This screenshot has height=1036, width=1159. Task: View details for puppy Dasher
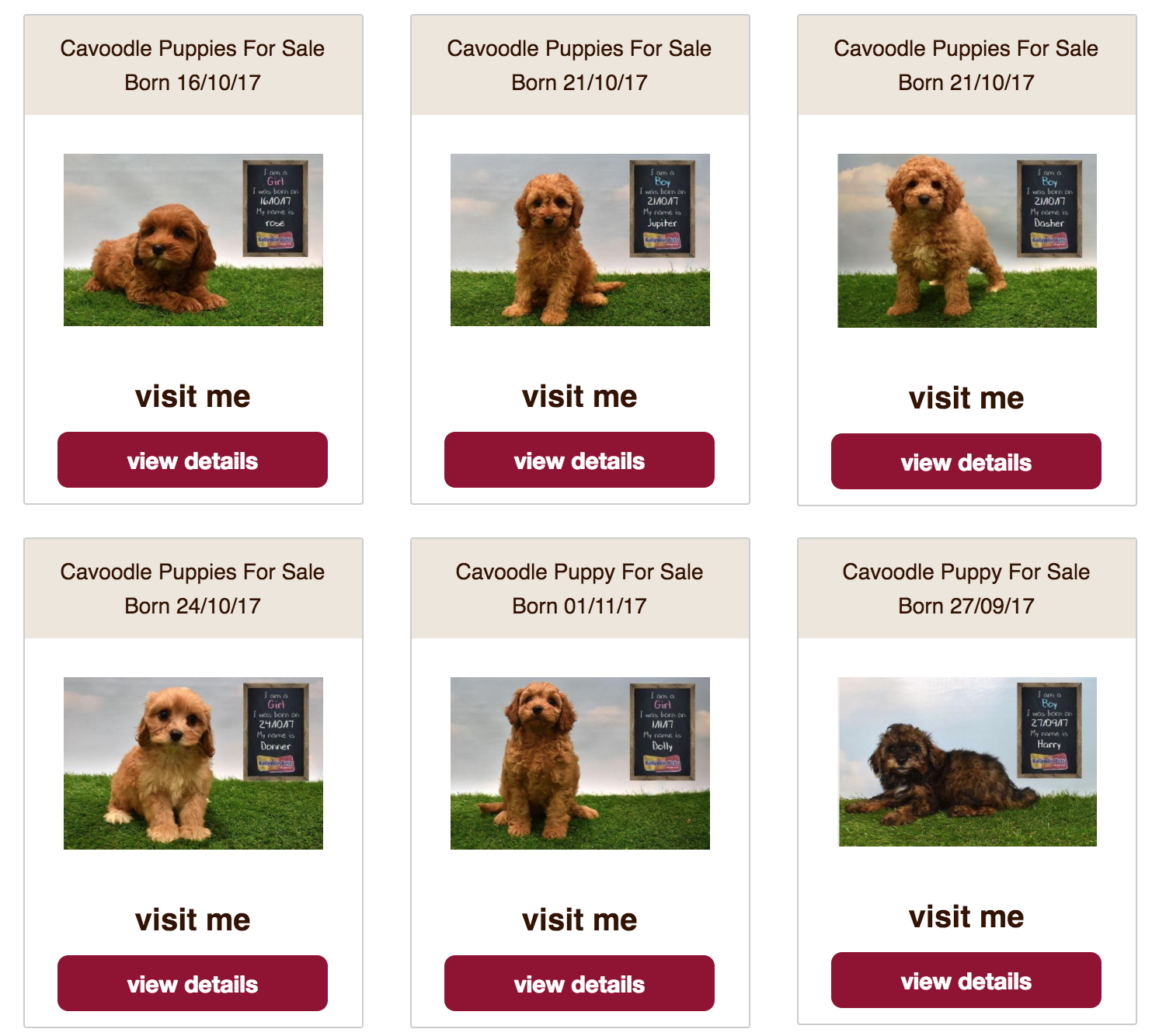966,461
